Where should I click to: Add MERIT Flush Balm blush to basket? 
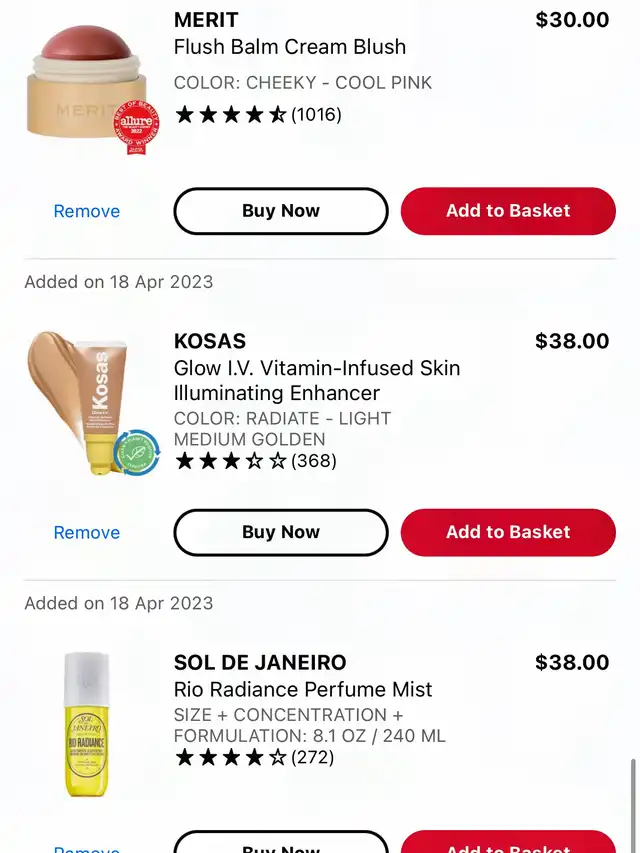point(508,211)
